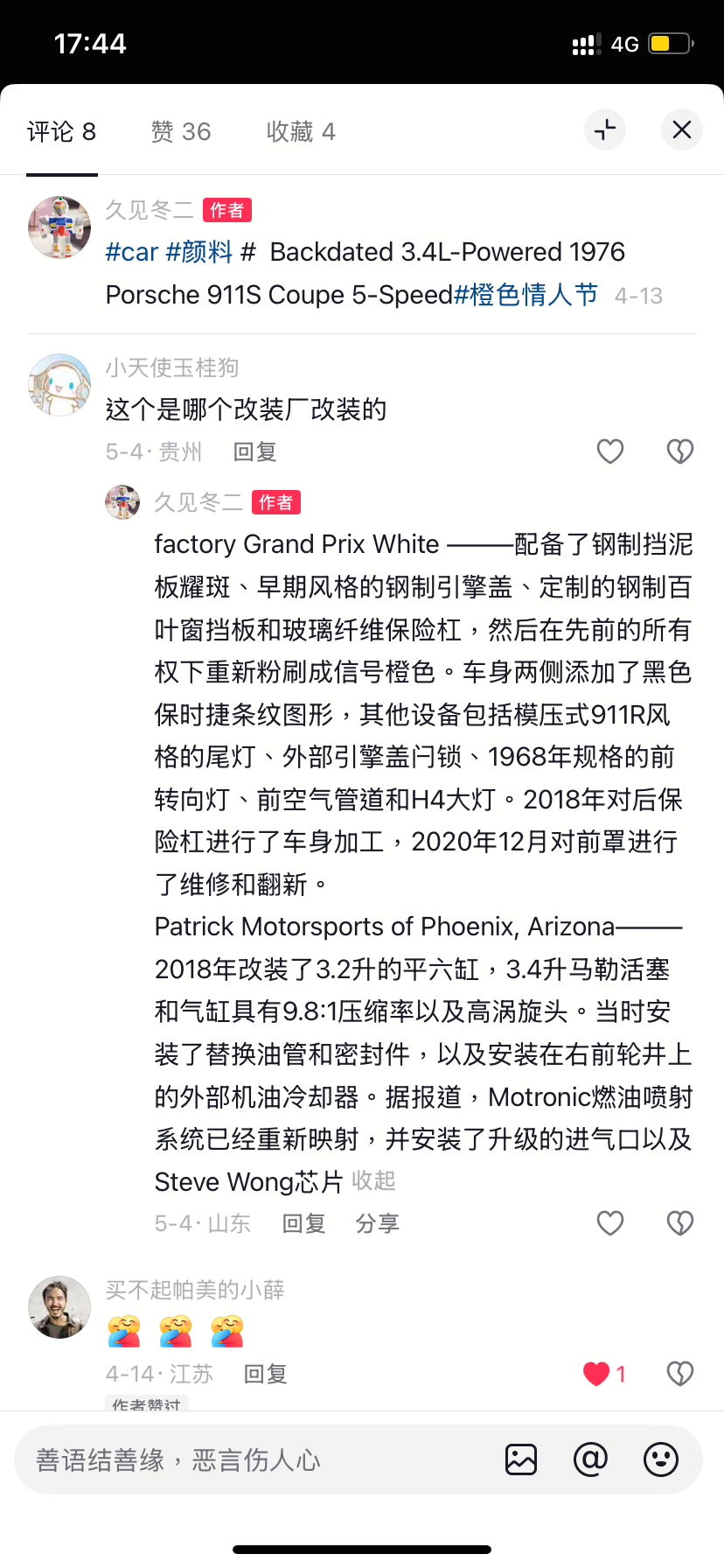This screenshot has height=1568, width=724.
Task: Reply to 买不起帕美的小薛's comment
Action: 266,1374
